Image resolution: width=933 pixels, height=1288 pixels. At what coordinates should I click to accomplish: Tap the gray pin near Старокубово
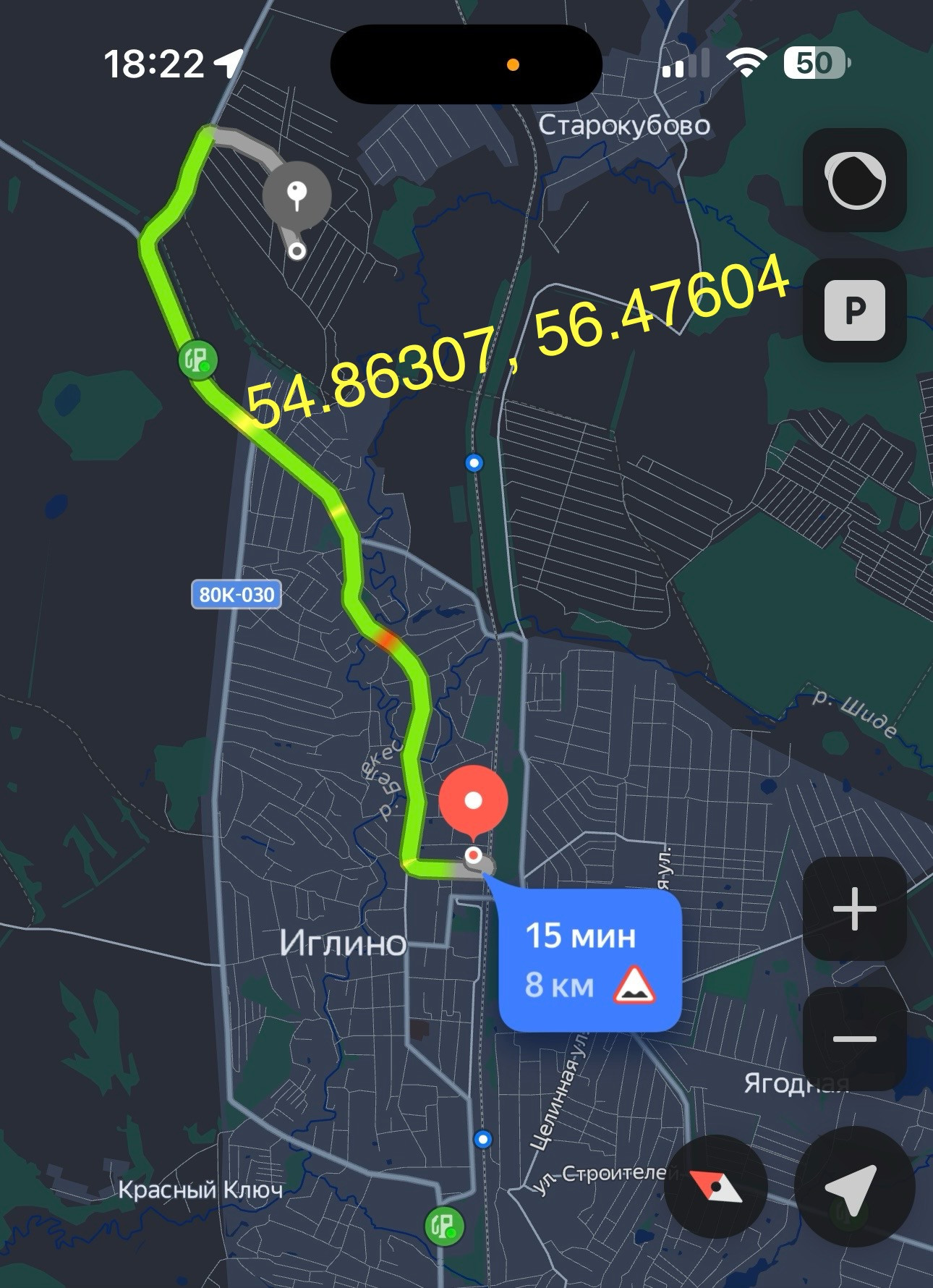(x=297, y=194)
